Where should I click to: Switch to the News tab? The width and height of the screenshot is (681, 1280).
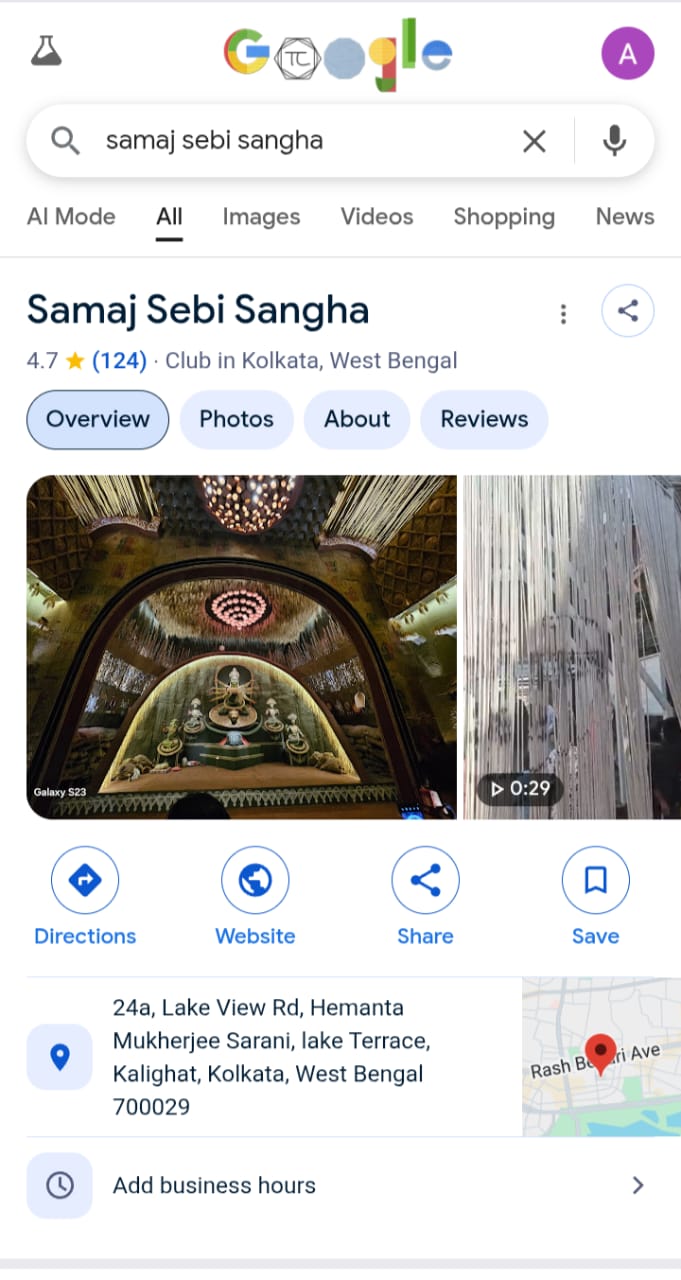click(624, 217)
